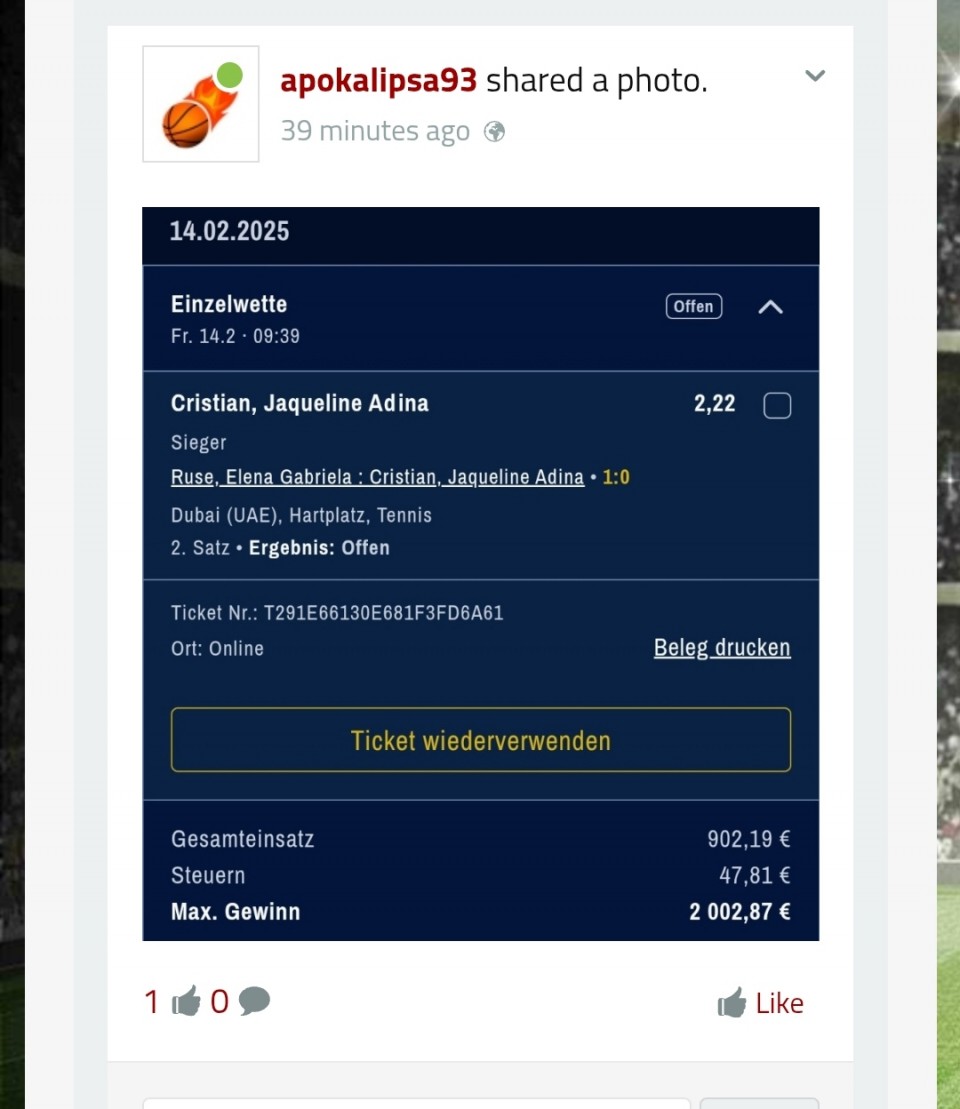The width and height of the screenshot is (960, 1109).
Task: Open the apokalipsa93 username link
Action: point(378,81)
